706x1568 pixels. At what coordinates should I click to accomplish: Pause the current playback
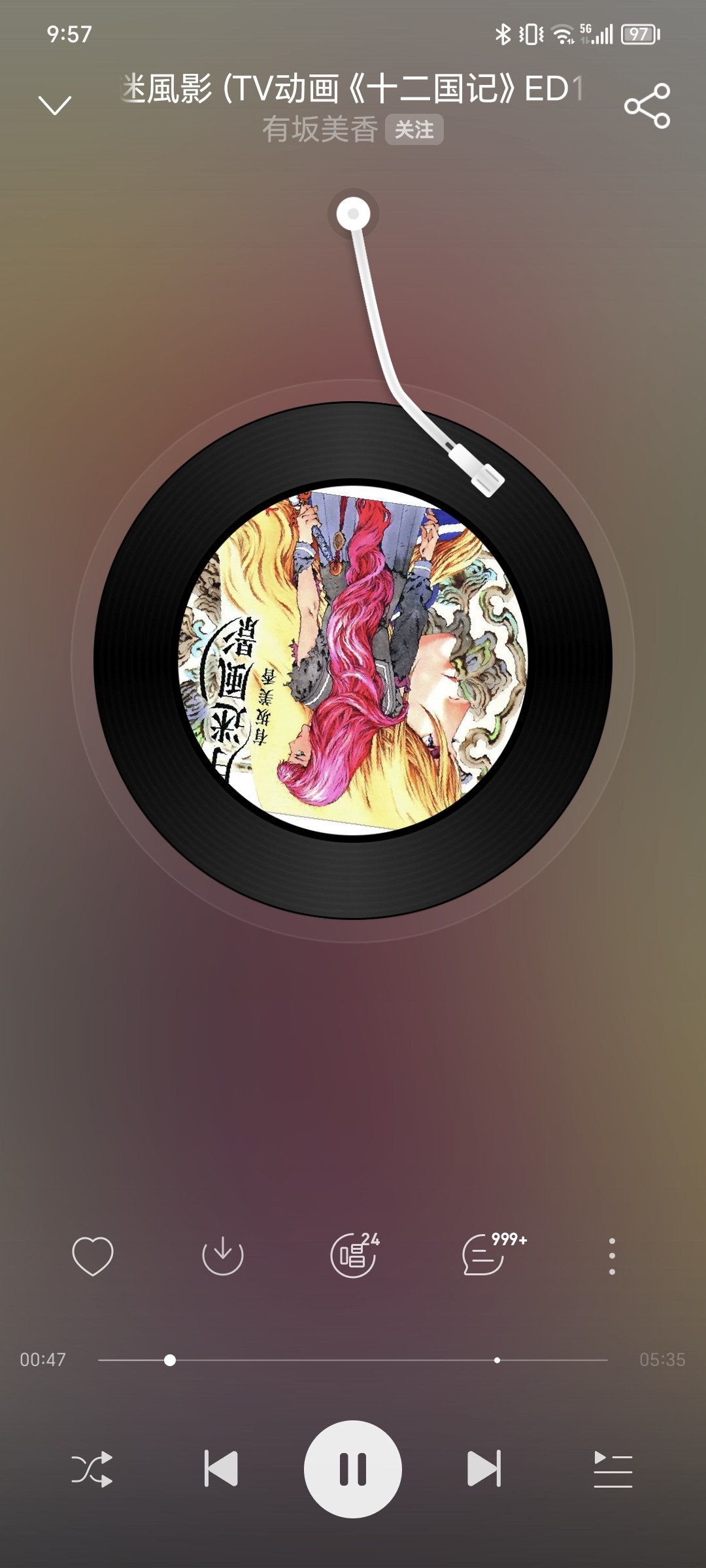pos(353,1469)
